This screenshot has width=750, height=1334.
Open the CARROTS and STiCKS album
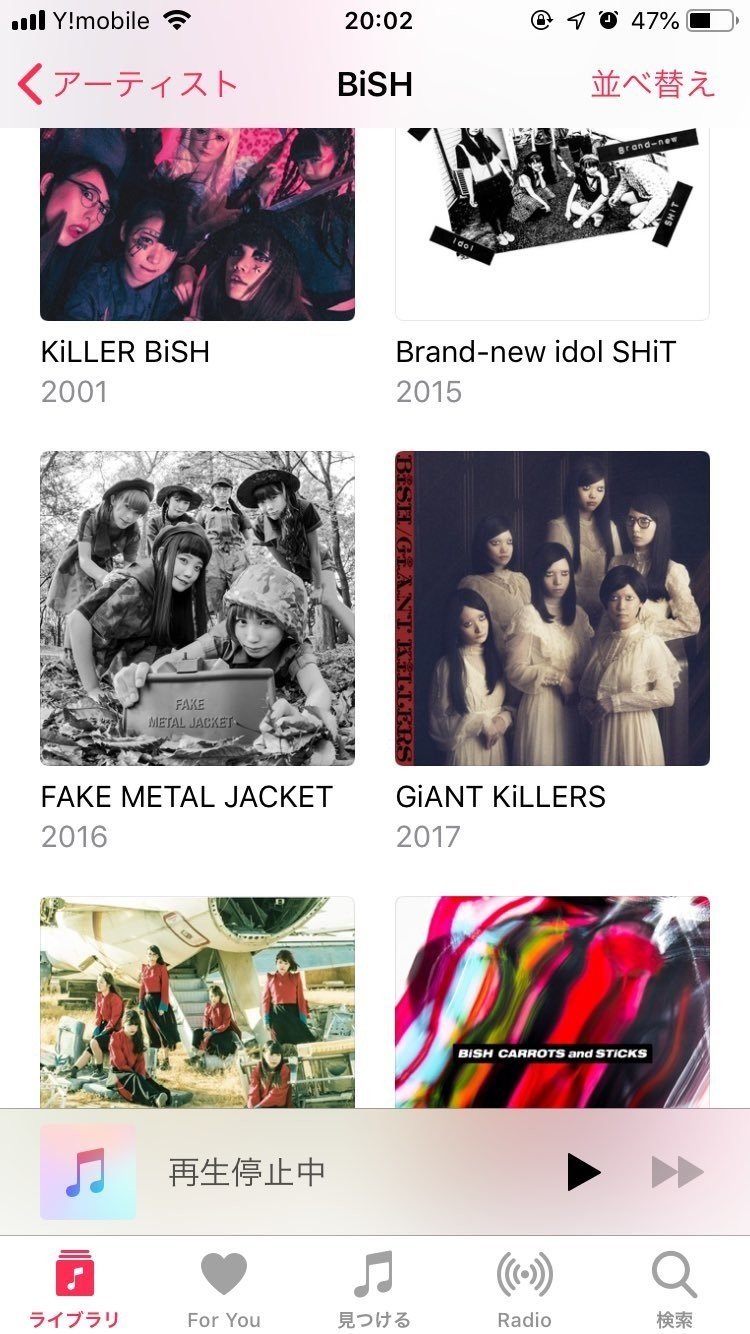pyautogui.click(x=552, y=1002)
